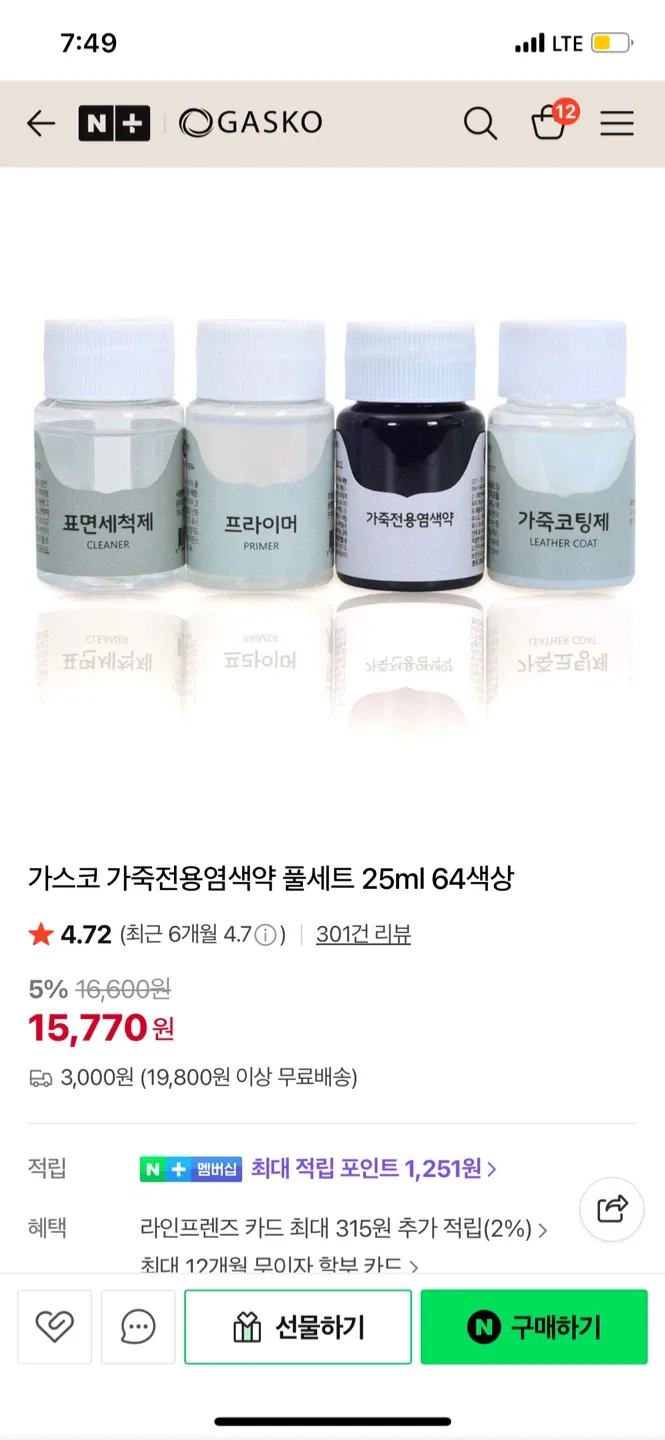Show info about the recent 6-month rating
This screenshot has width=665, height=1440.
(265, 935)
